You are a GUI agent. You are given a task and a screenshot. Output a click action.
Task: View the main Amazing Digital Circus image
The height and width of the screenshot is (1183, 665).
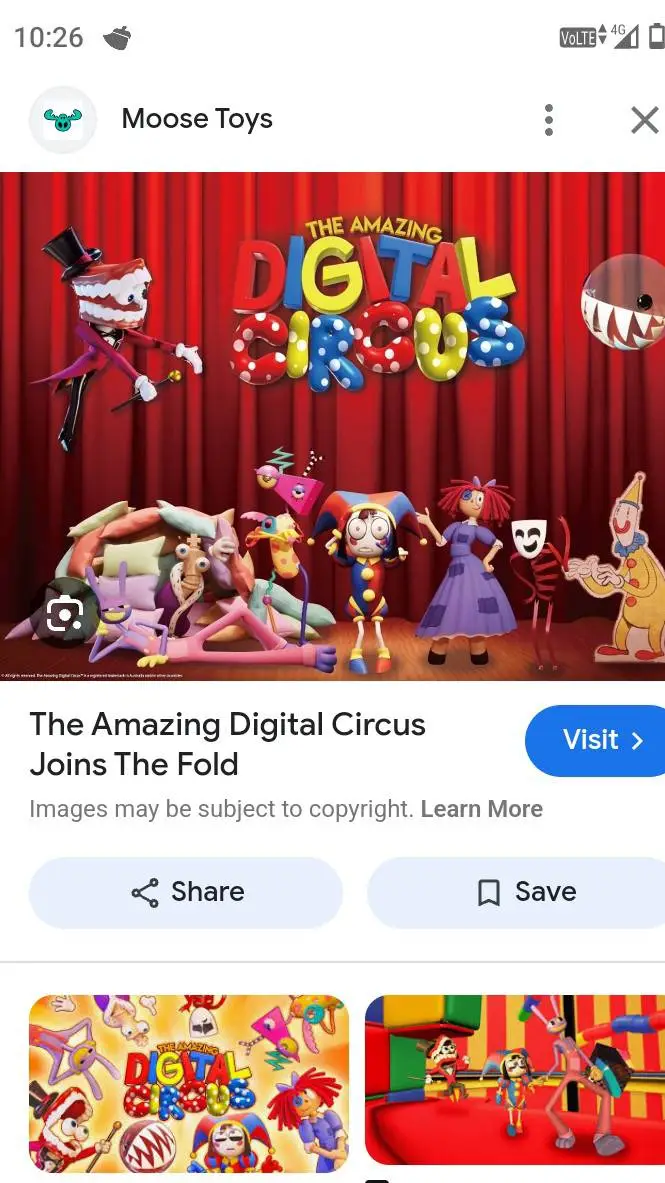332,425
